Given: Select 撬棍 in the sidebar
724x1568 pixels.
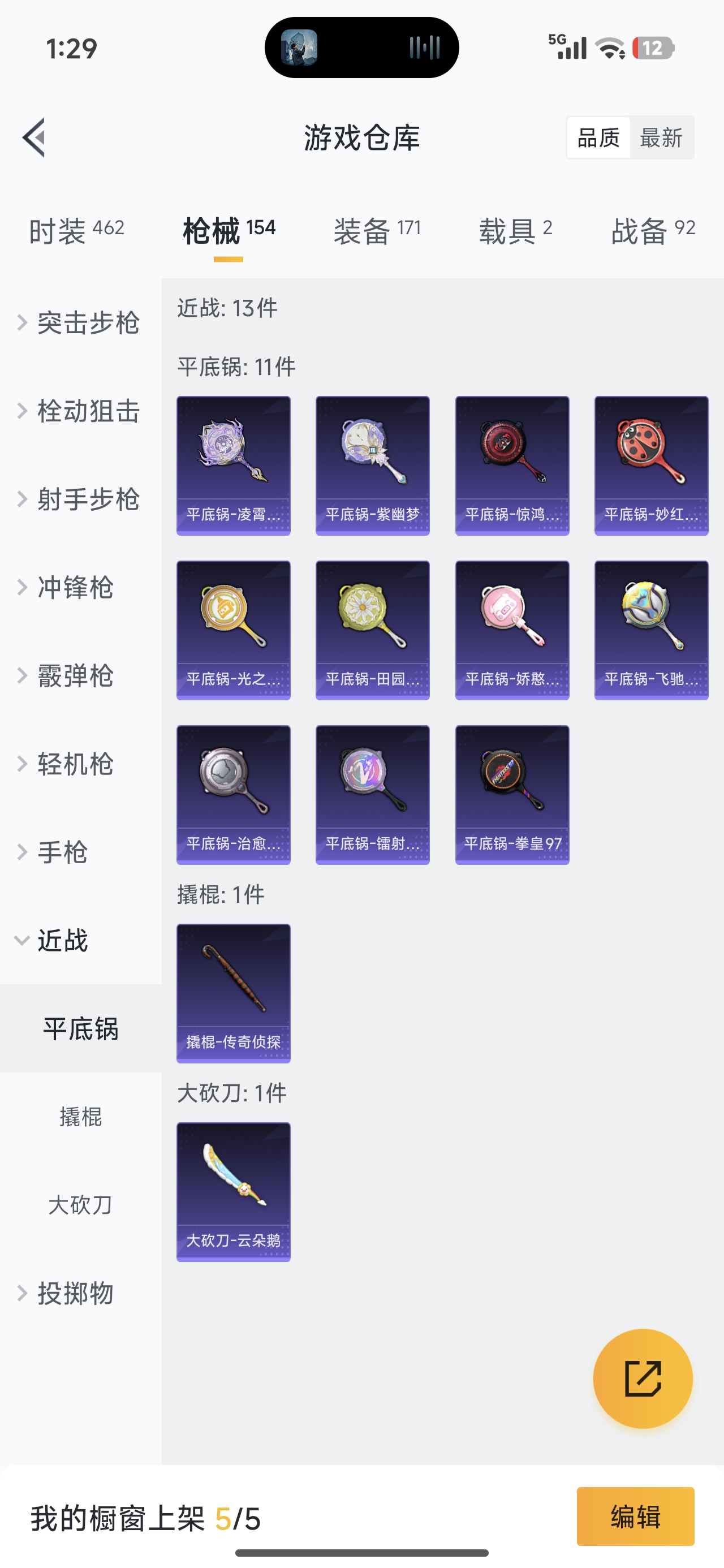Looking at the screenshot, I should coord(80,1117).
